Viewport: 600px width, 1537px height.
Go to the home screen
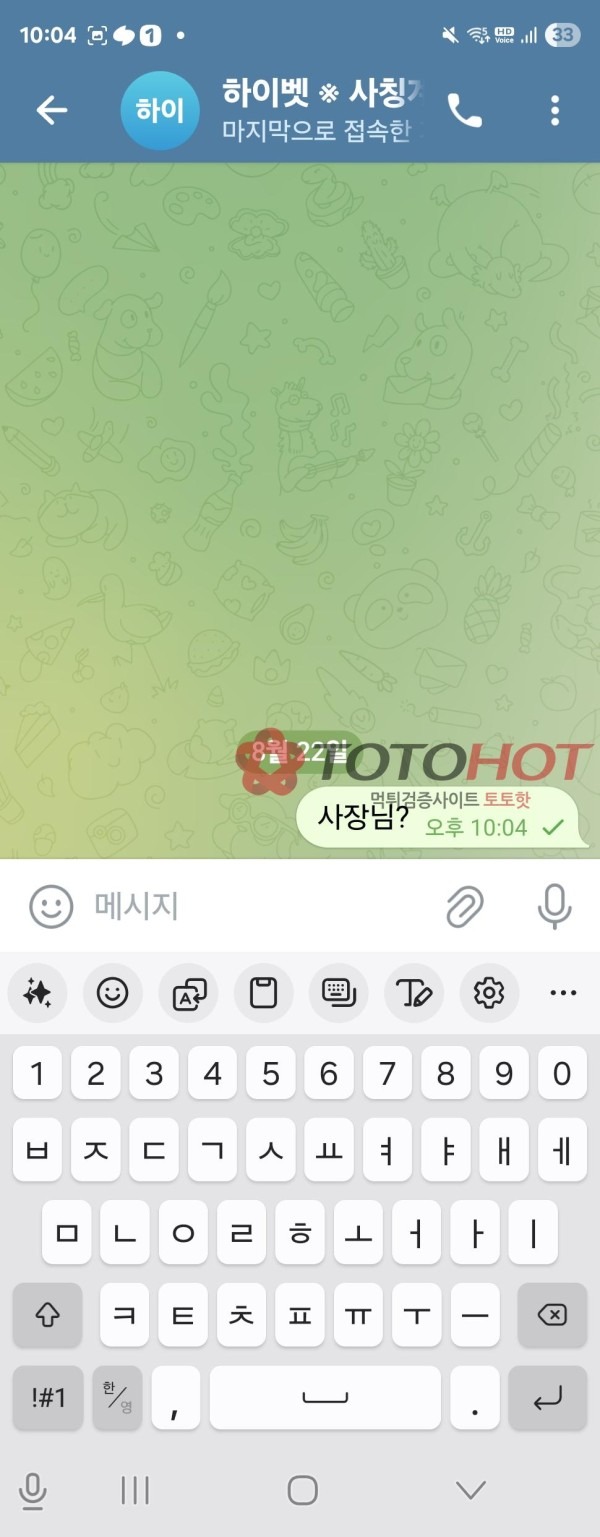pos(302,1490)
